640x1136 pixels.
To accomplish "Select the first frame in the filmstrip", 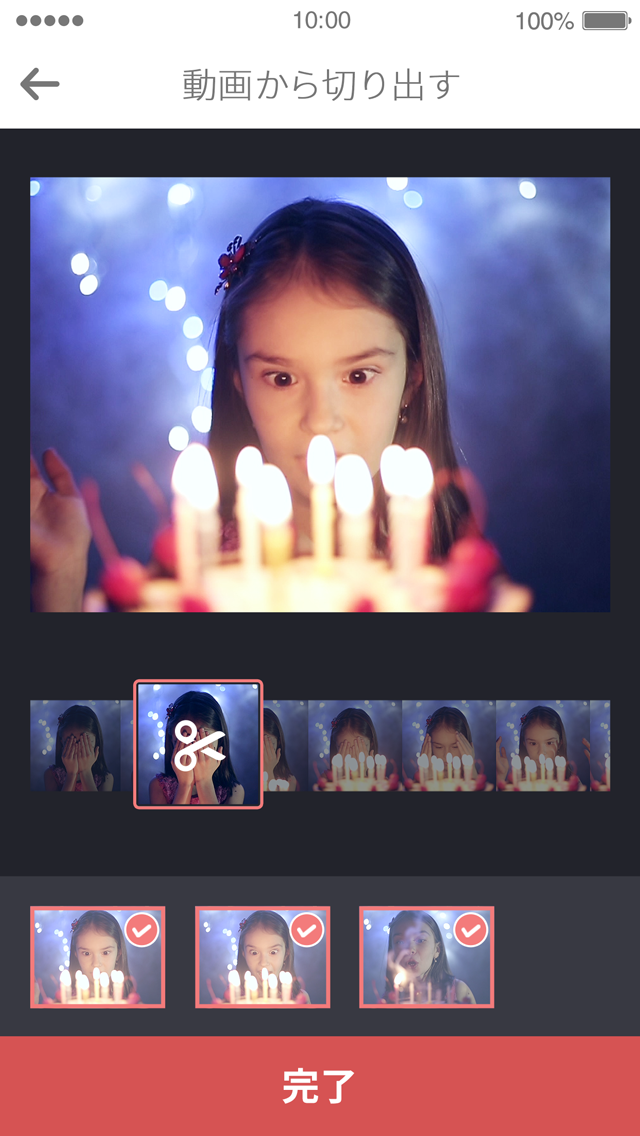I will point(75,746).
